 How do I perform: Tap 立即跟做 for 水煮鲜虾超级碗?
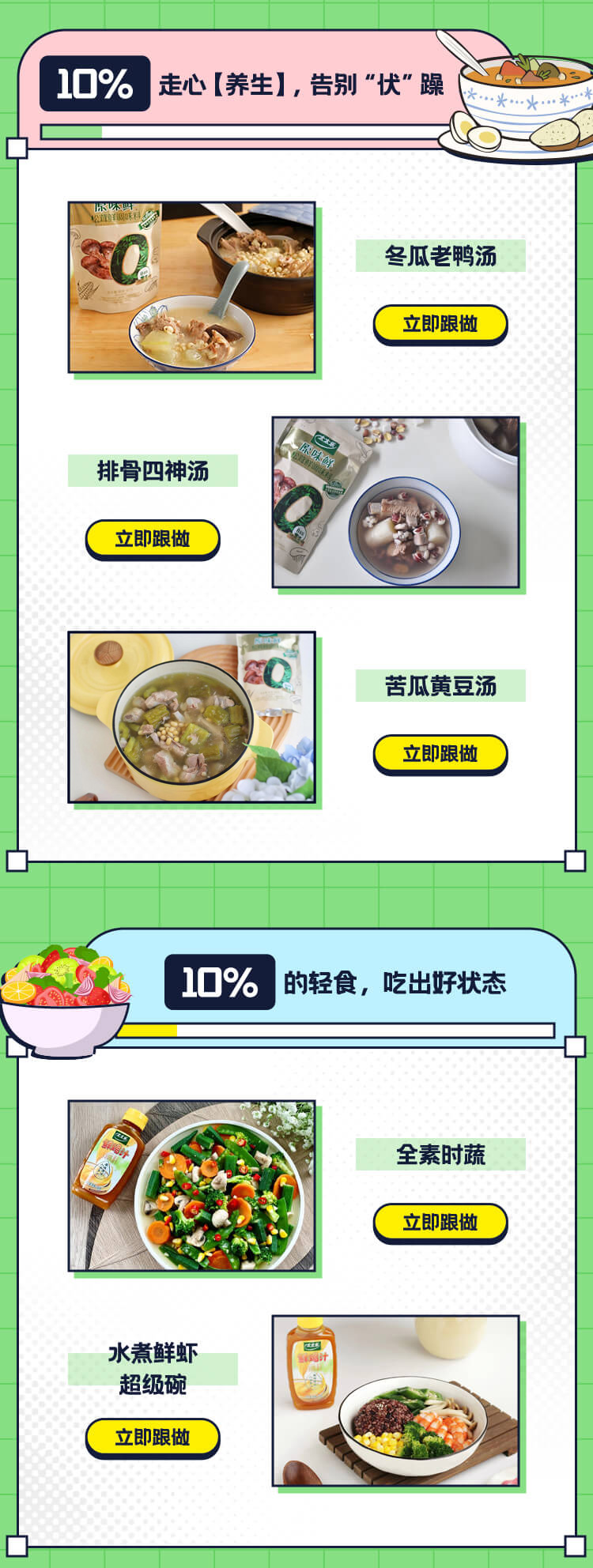pyautogui.click(x=152, y=1438)
